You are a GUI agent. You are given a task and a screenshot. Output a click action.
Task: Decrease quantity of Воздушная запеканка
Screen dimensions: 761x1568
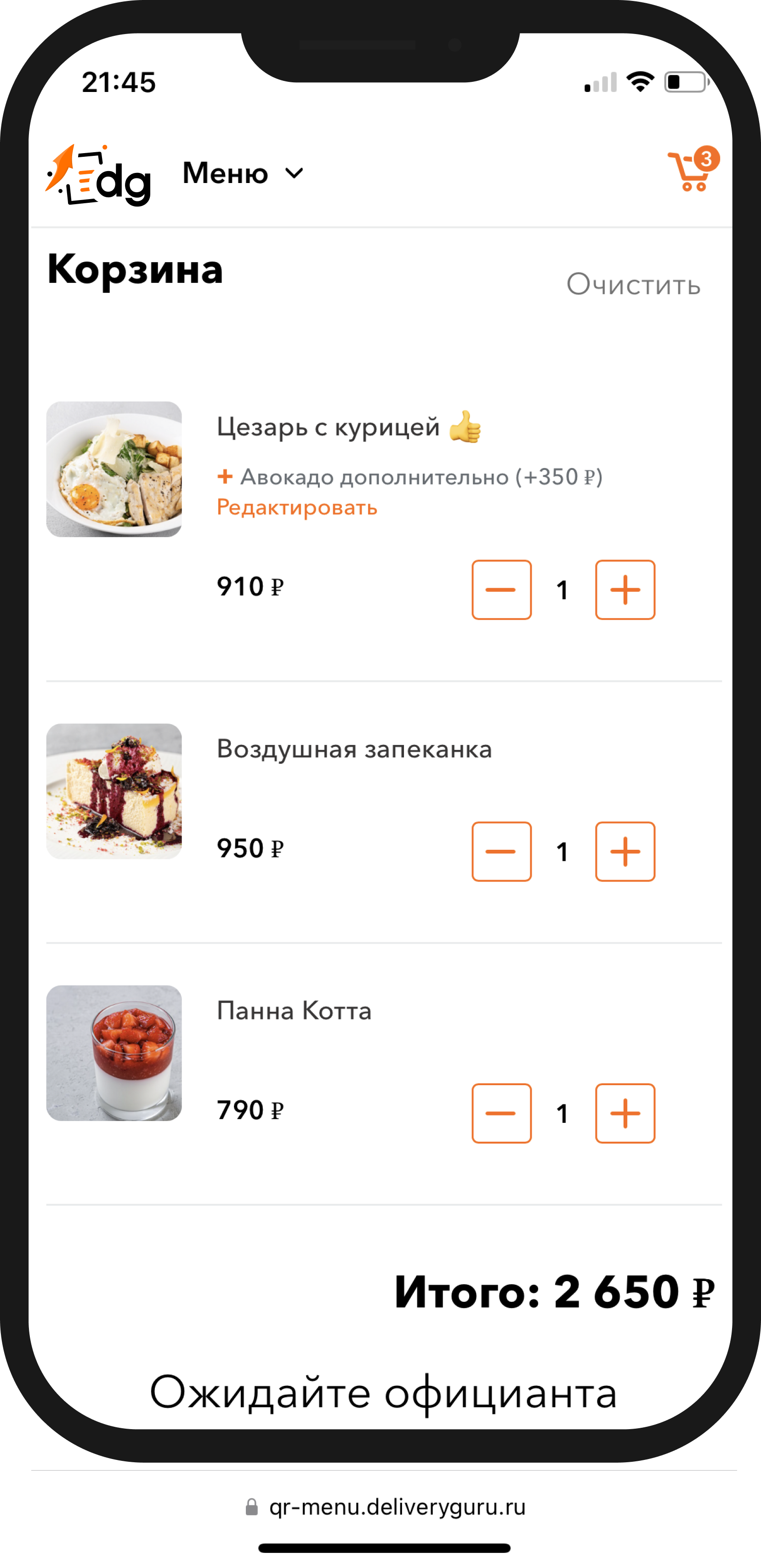[x=501, y=851]
